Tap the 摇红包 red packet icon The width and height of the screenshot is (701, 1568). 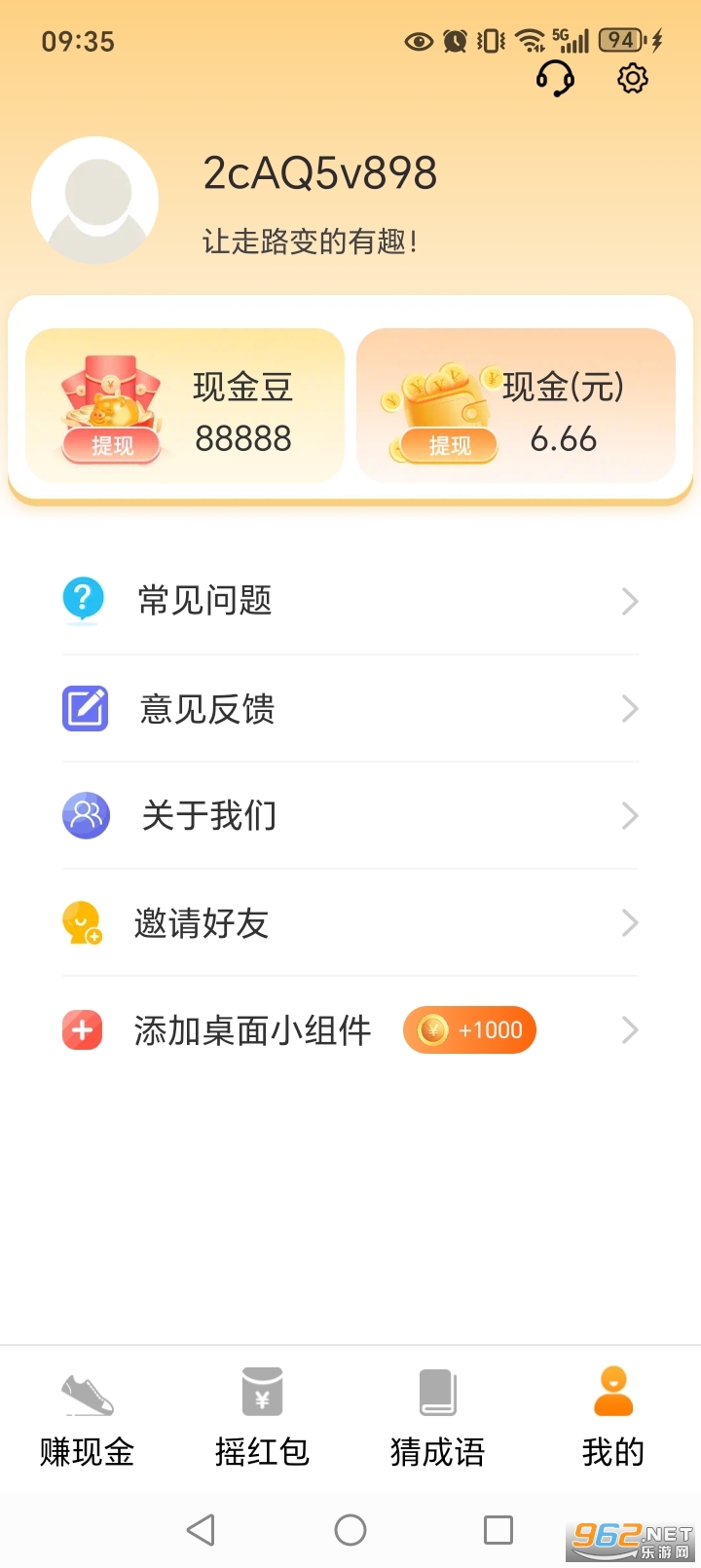(x=260, y=1393)
